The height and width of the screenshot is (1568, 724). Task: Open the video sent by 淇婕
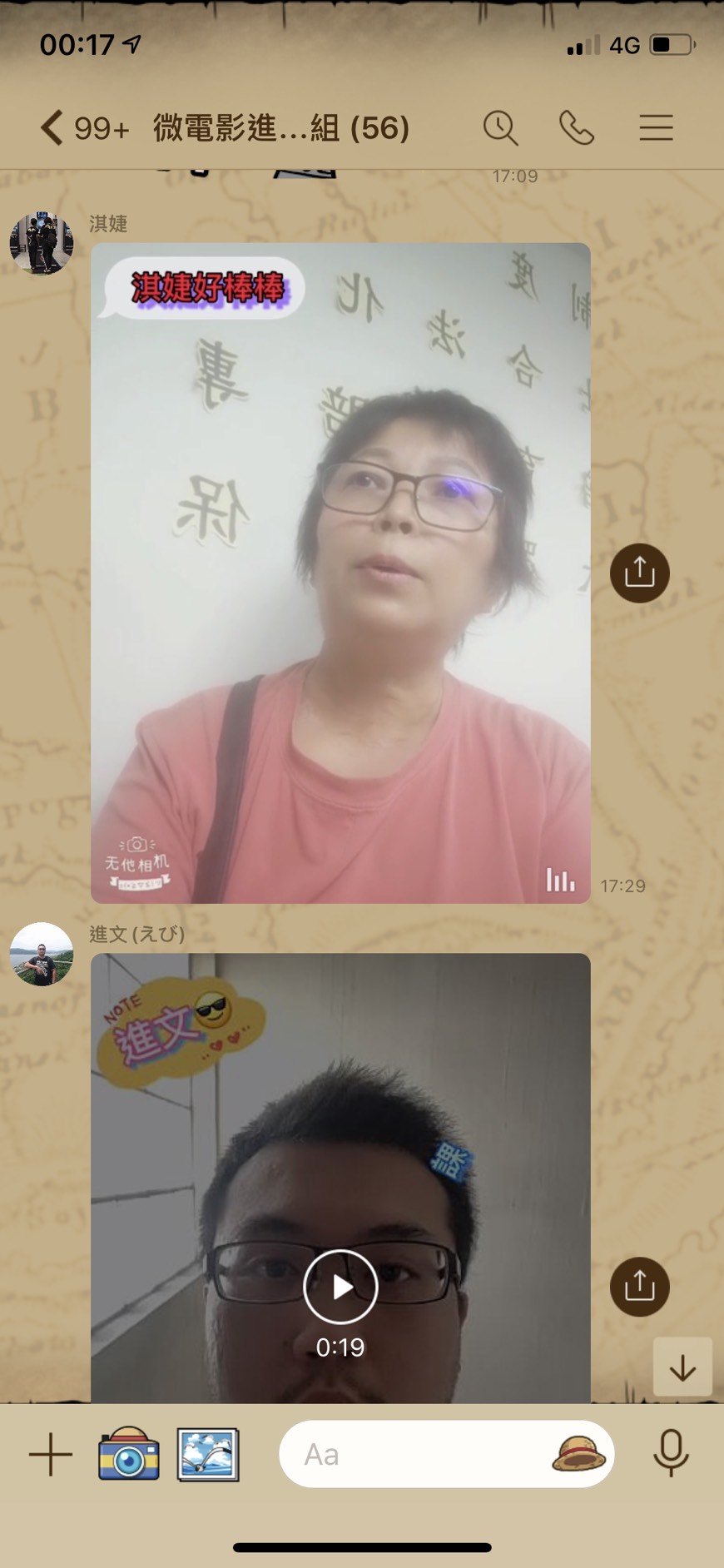pos(340,573)
